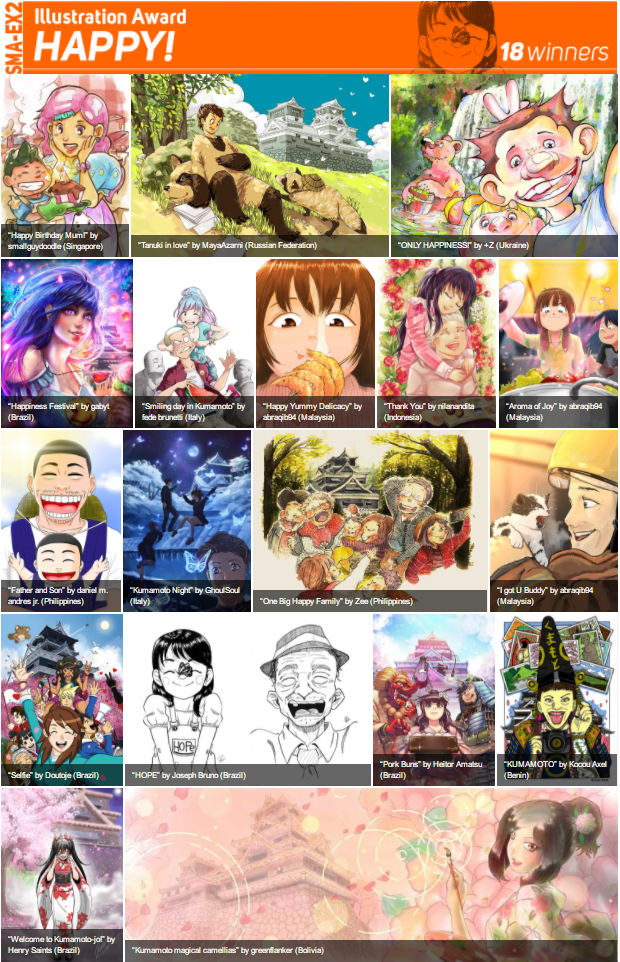This screenshot has width=620, height=962.
Task: Open "Selfie" by Doutoje
Action: tap(62, 695)
